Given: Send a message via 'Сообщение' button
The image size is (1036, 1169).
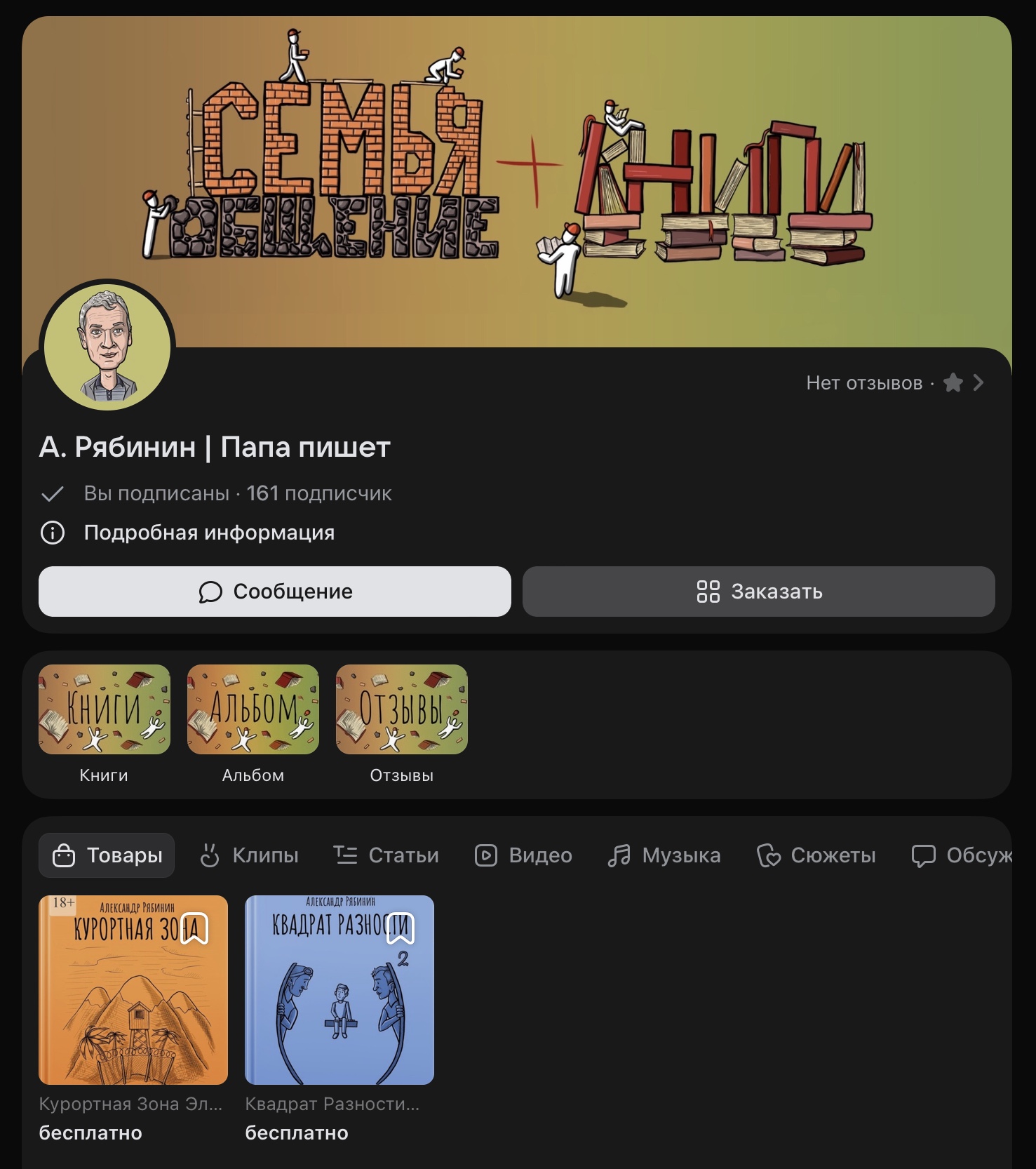Looking at the screenshot, I should (x=274, y=592).
